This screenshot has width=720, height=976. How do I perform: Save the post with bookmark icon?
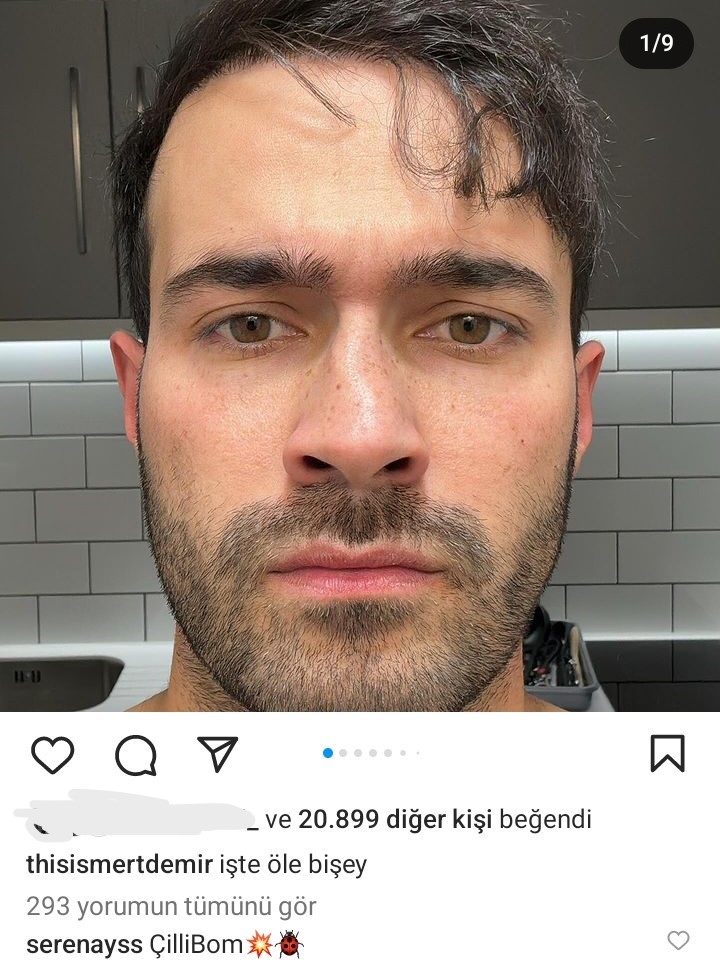[667, 754]
